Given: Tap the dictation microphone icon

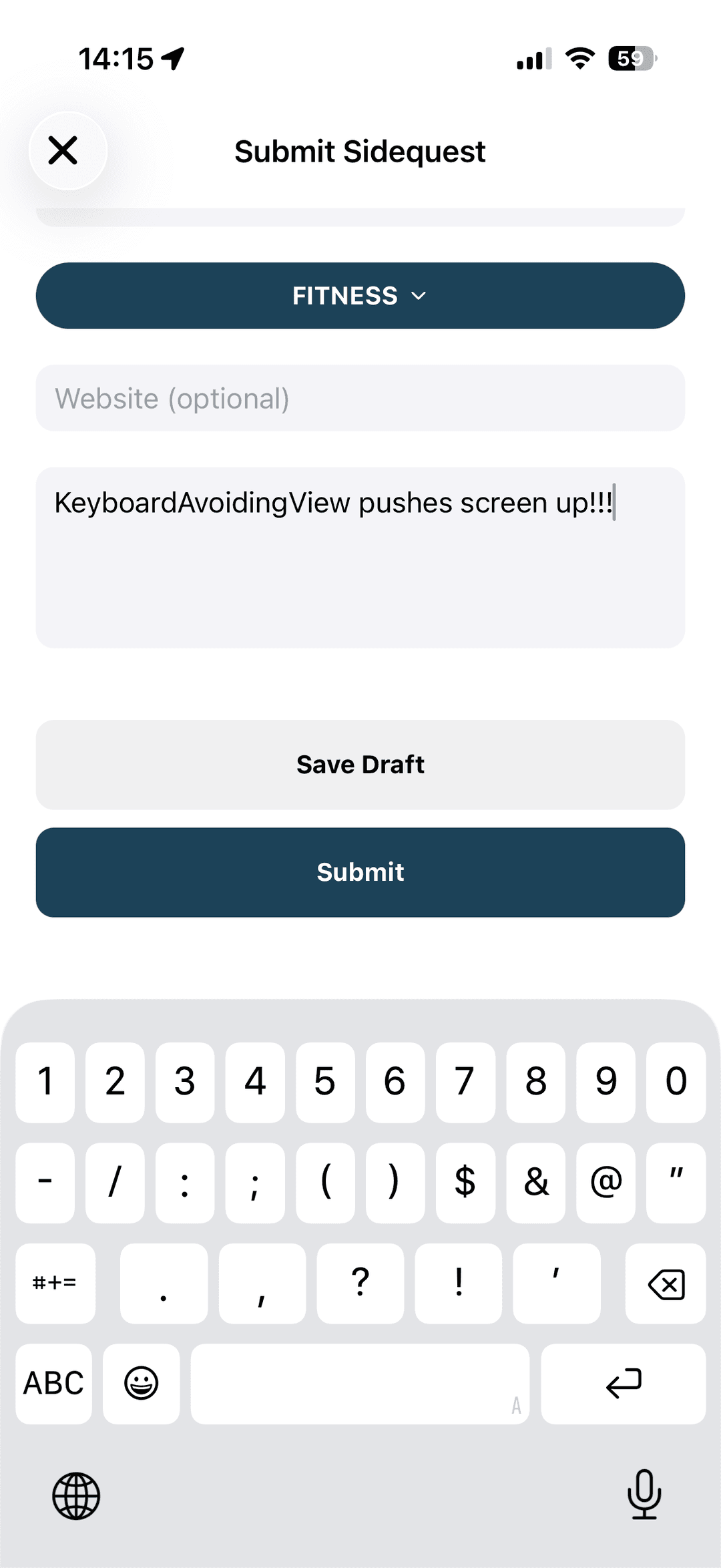Looking at the screenshot, I should [643, 1496].
